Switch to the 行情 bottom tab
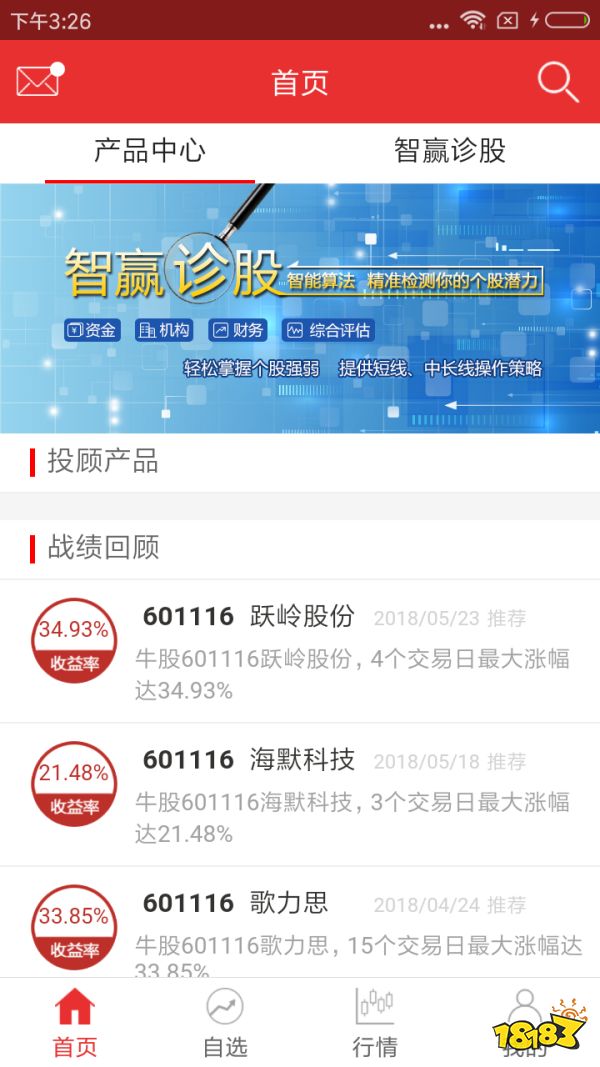 tap(375, 1022)
